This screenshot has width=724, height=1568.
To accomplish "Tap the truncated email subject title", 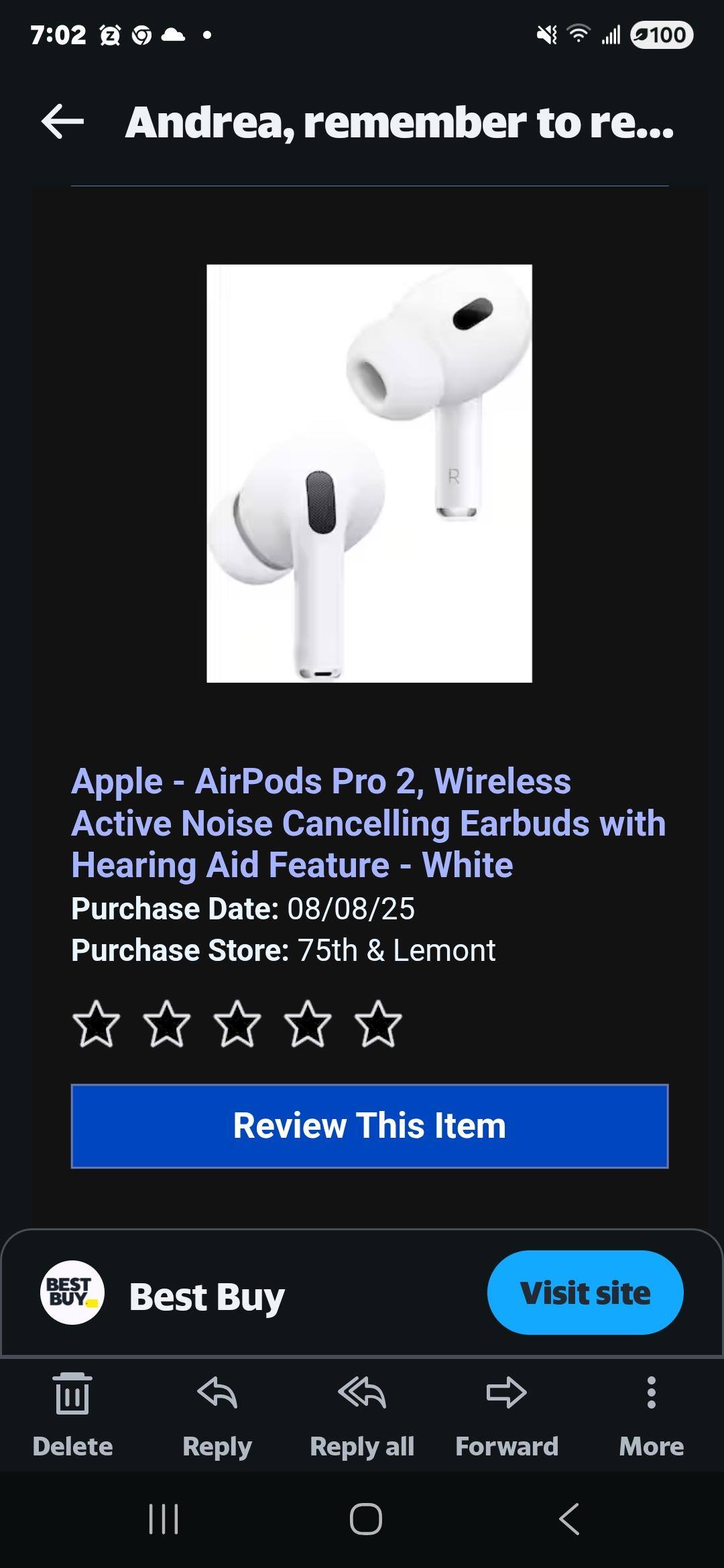I will pyautogui.click(x=400, y=122).
